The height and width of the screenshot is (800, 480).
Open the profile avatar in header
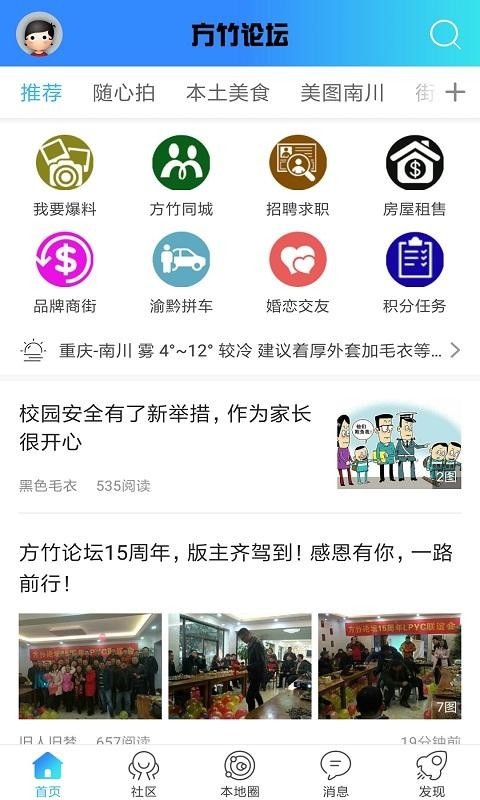coord(39,35)
